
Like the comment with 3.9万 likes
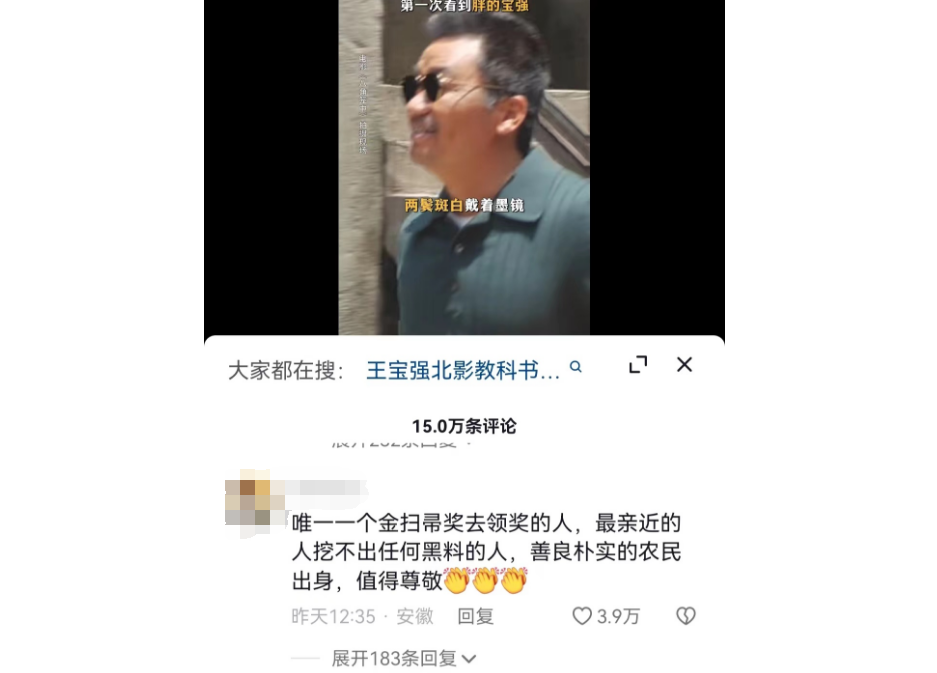click(582, 616)
